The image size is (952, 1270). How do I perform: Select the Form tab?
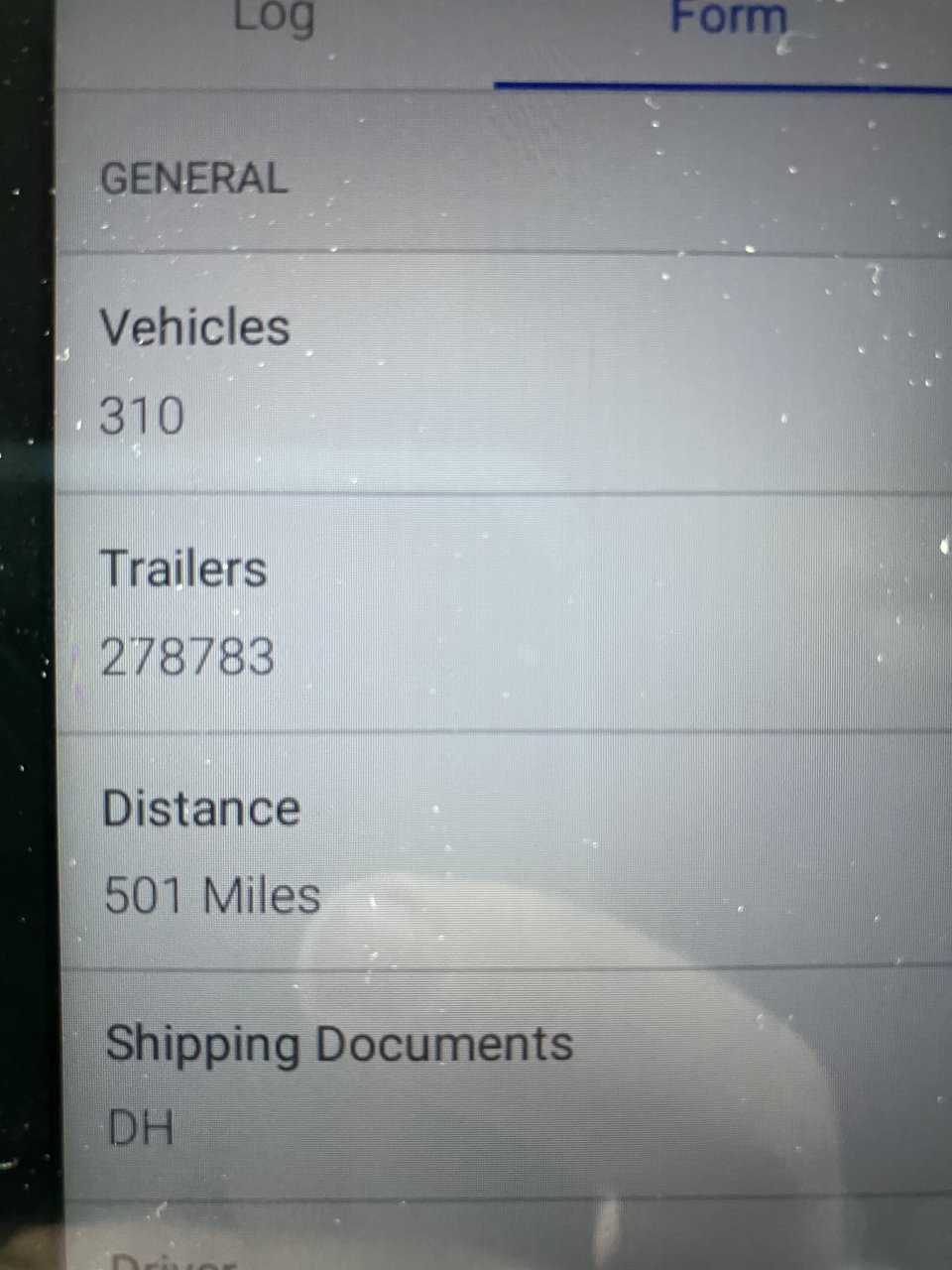click(727, 22)
